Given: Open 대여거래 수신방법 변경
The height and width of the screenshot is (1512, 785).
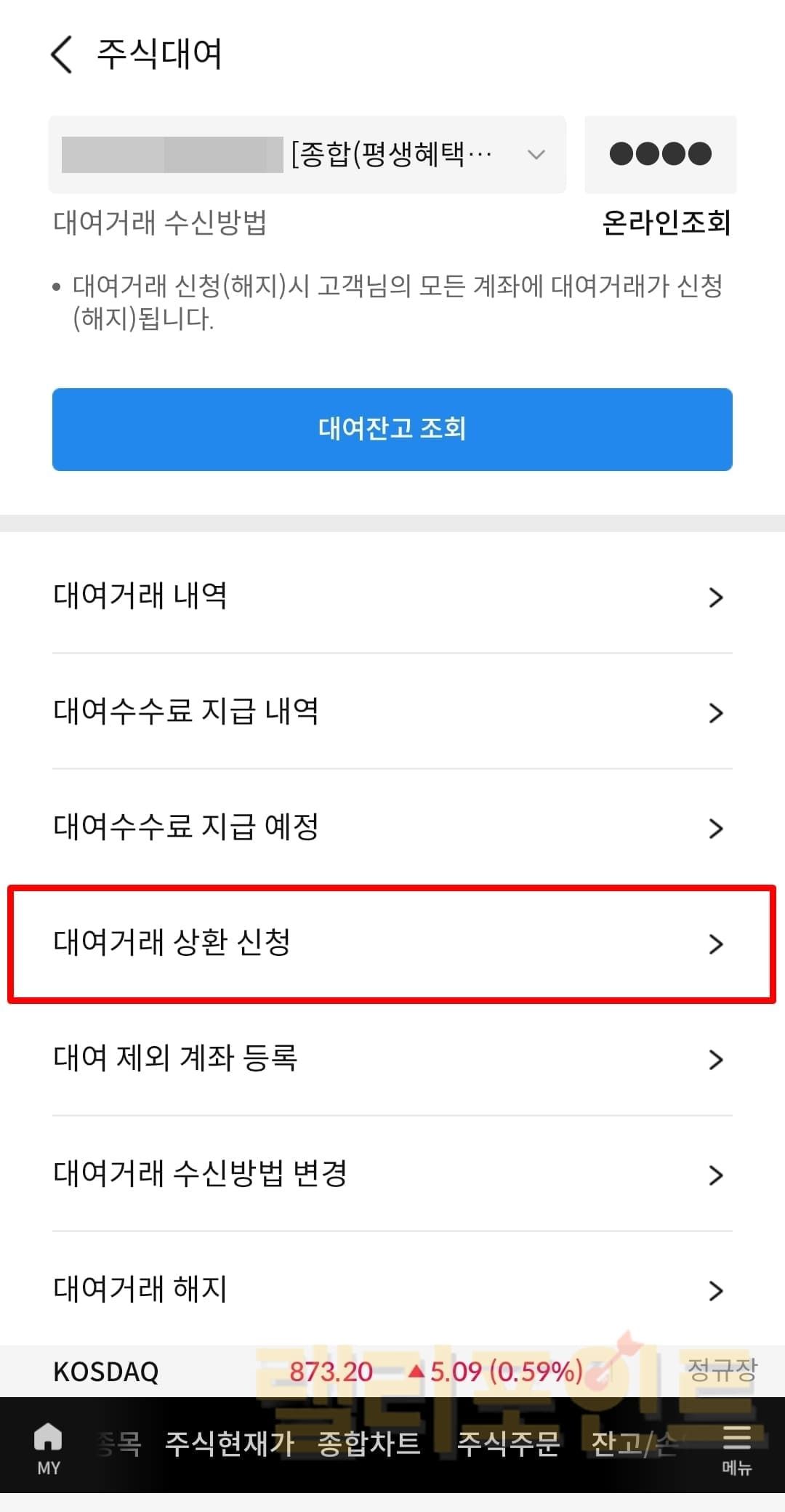Looking at the screenshot, I should coord(392,1174).
